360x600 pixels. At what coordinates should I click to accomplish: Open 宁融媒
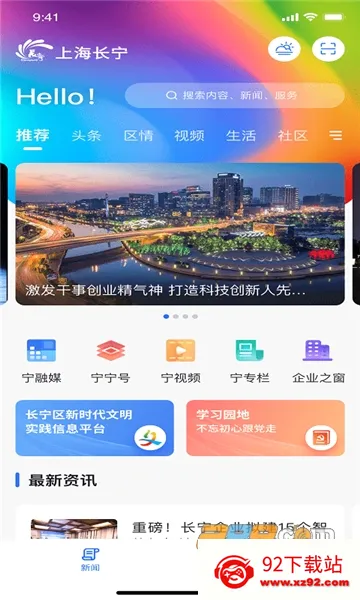(41, 361)
